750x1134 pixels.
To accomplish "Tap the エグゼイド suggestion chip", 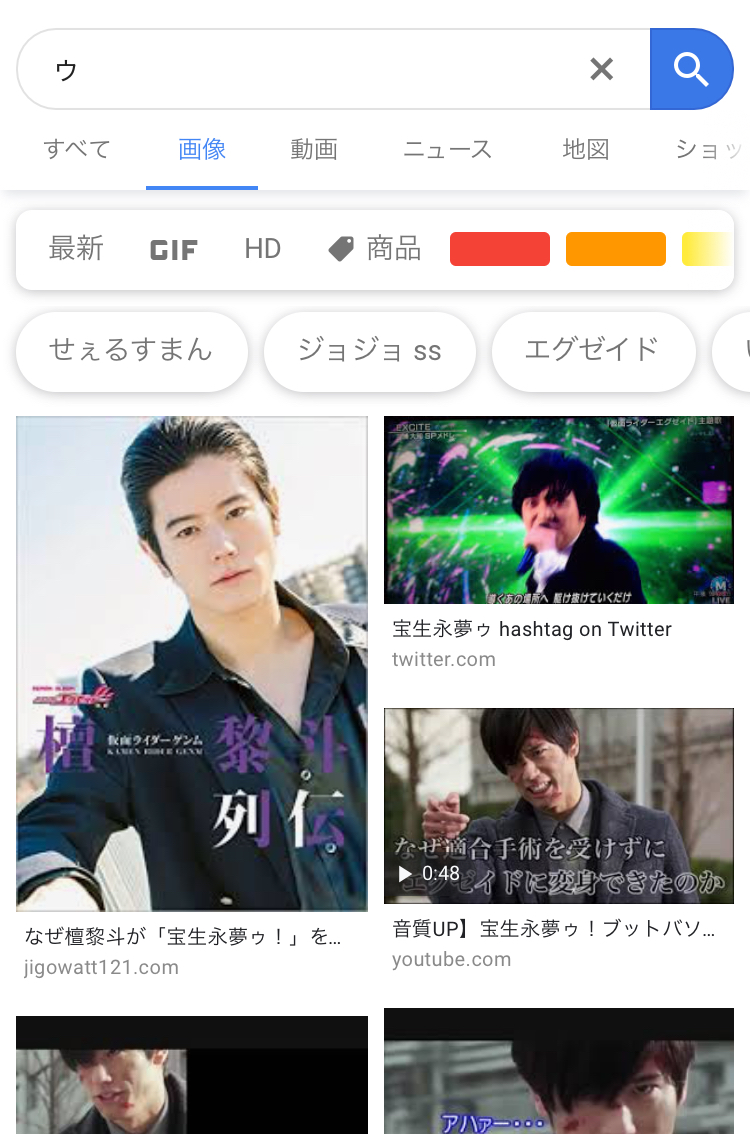I will [592, 351].
